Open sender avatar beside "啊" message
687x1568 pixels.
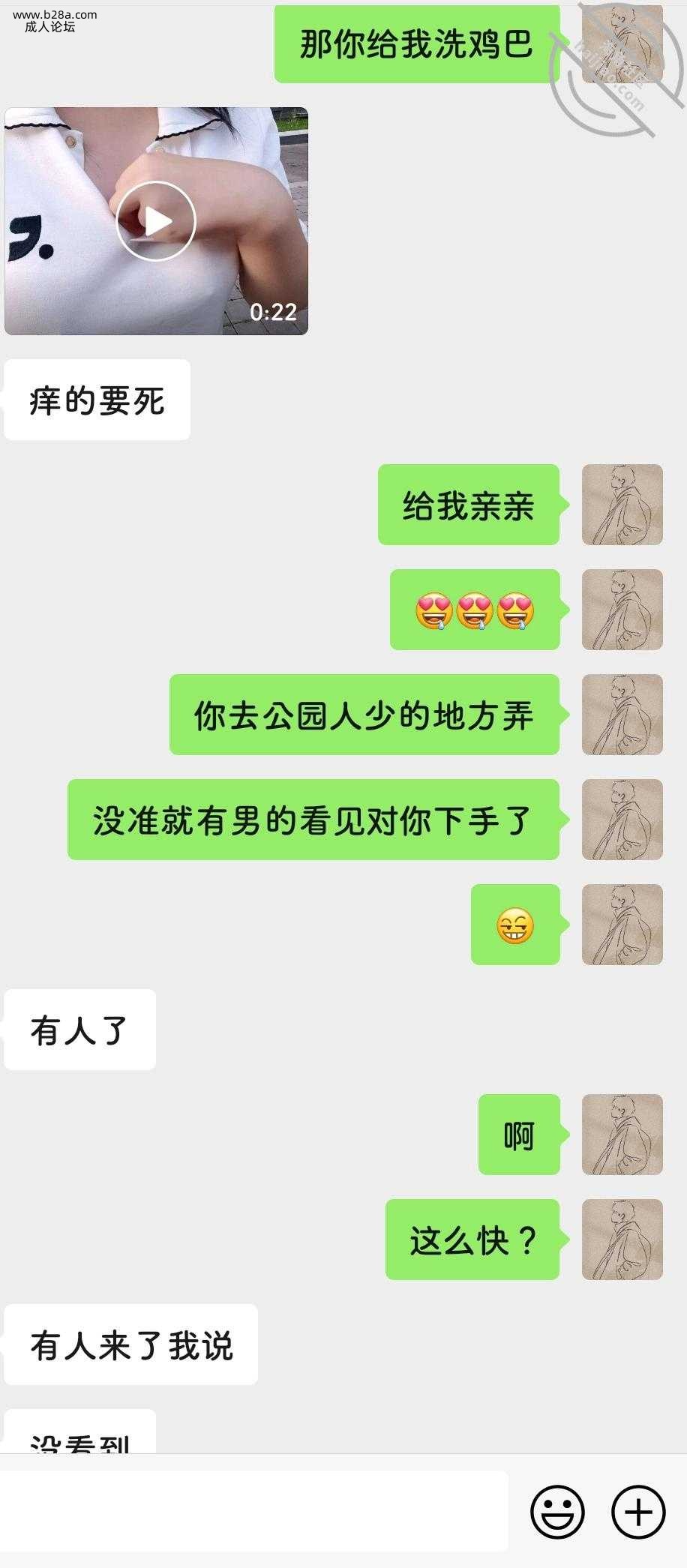[622, 1134]
